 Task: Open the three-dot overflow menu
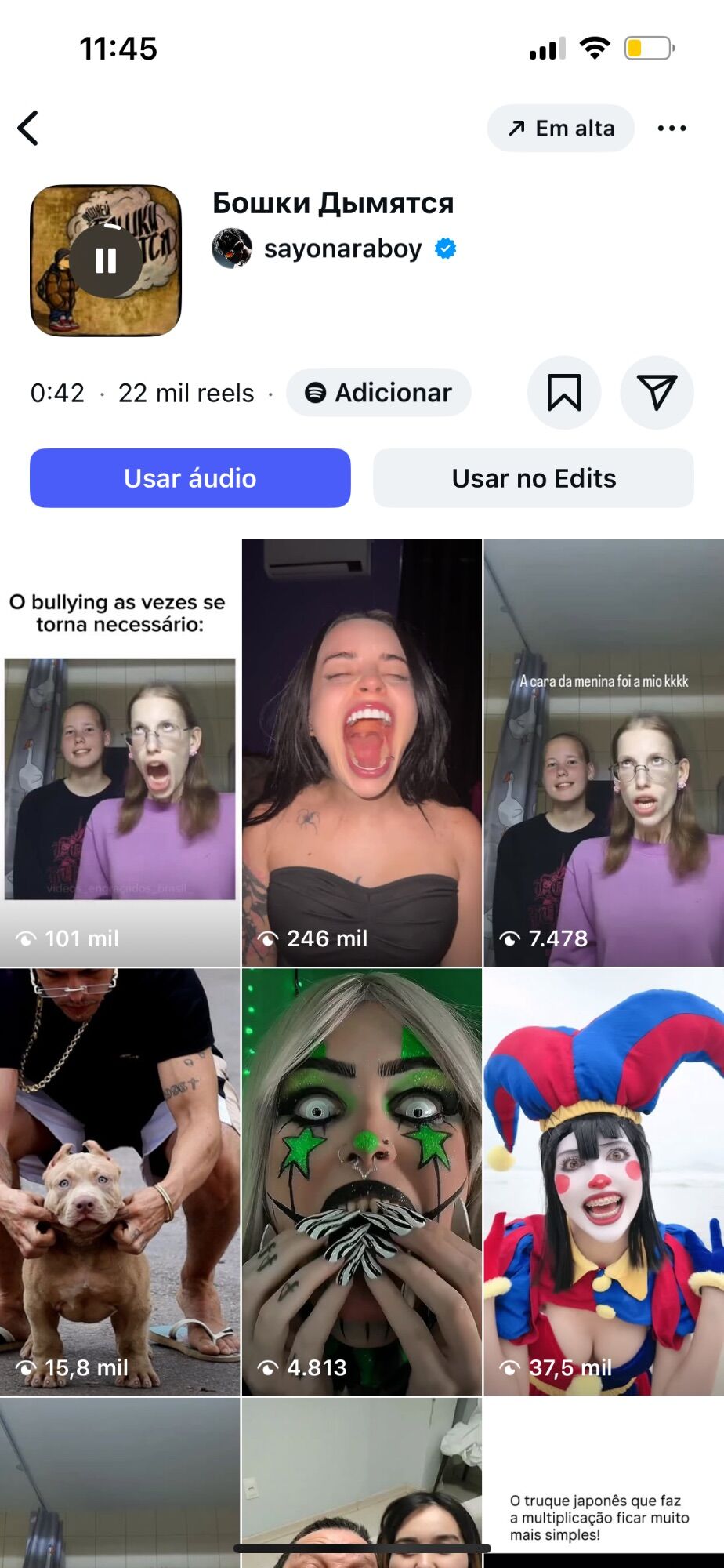672,129
